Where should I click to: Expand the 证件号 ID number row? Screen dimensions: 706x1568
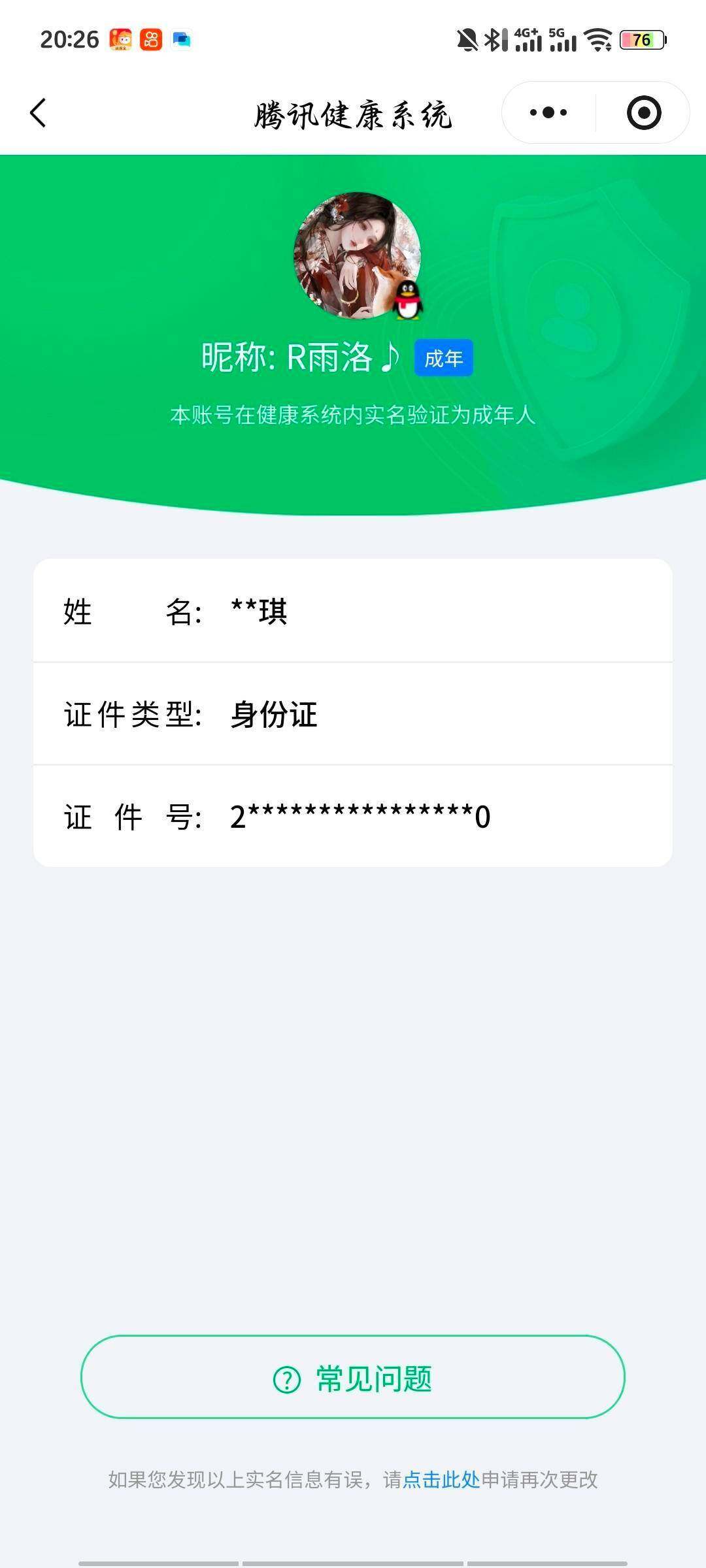[x=353, y=817]
